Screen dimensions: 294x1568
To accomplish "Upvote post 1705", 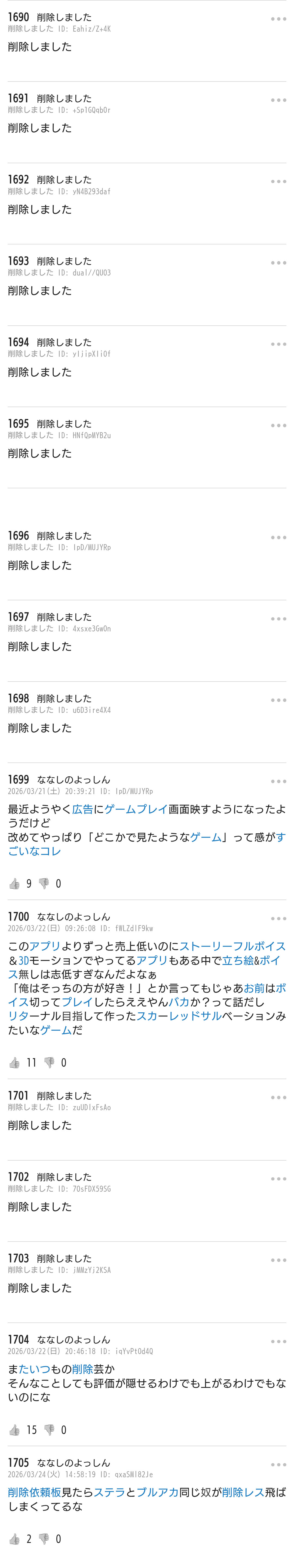I will [15, 1539].
